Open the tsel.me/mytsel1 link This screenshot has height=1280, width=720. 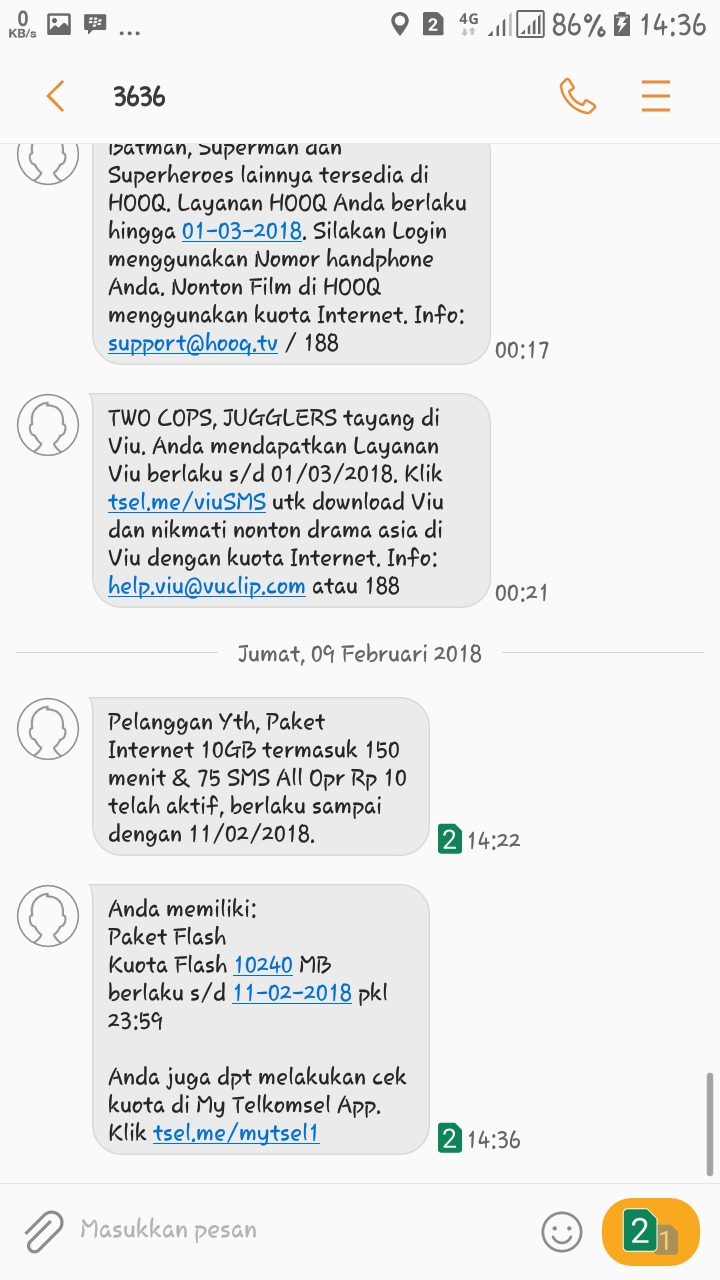(236, 1136)
